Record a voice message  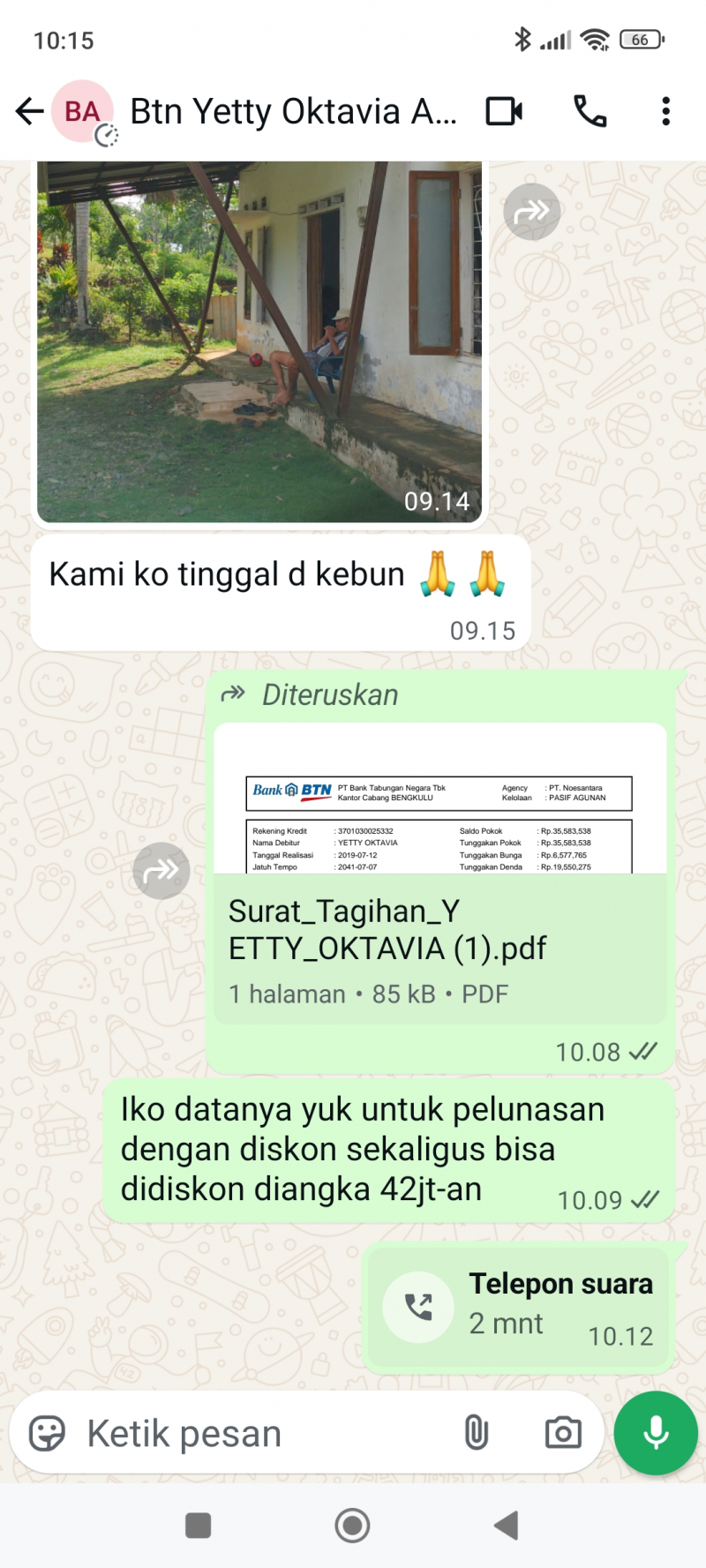[656, 1433]
